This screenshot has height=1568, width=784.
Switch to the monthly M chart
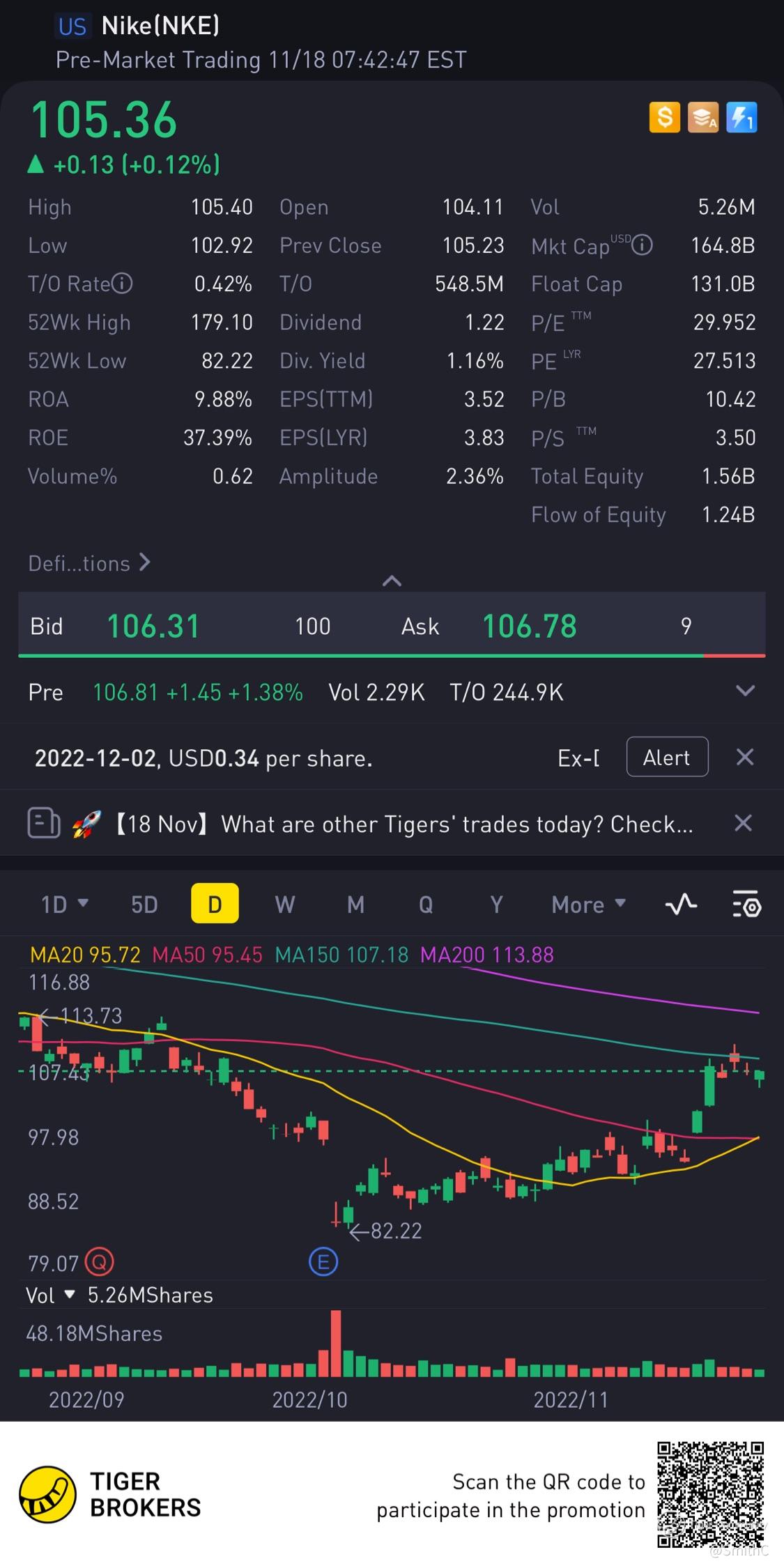[x=355, y=905]
